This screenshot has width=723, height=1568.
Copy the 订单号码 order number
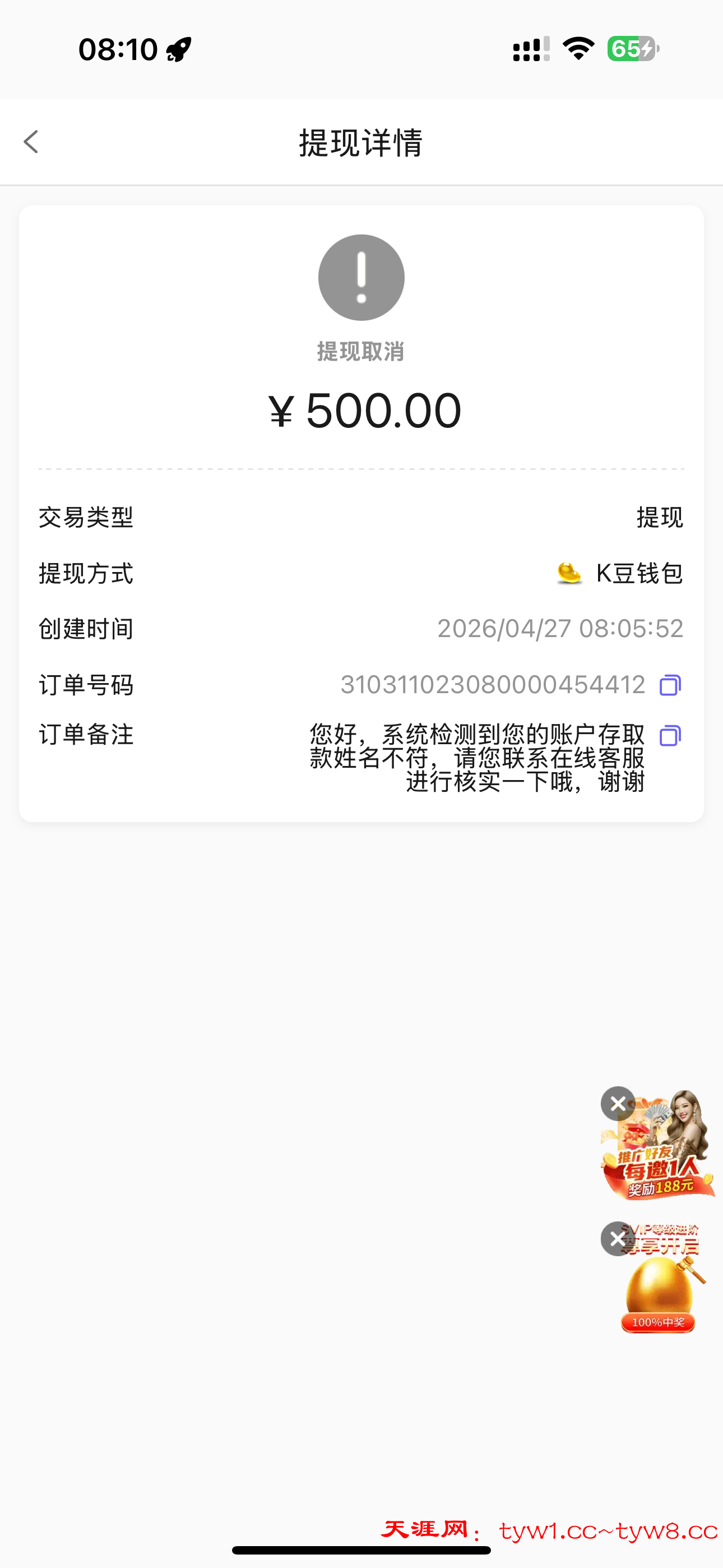(670, 685)
